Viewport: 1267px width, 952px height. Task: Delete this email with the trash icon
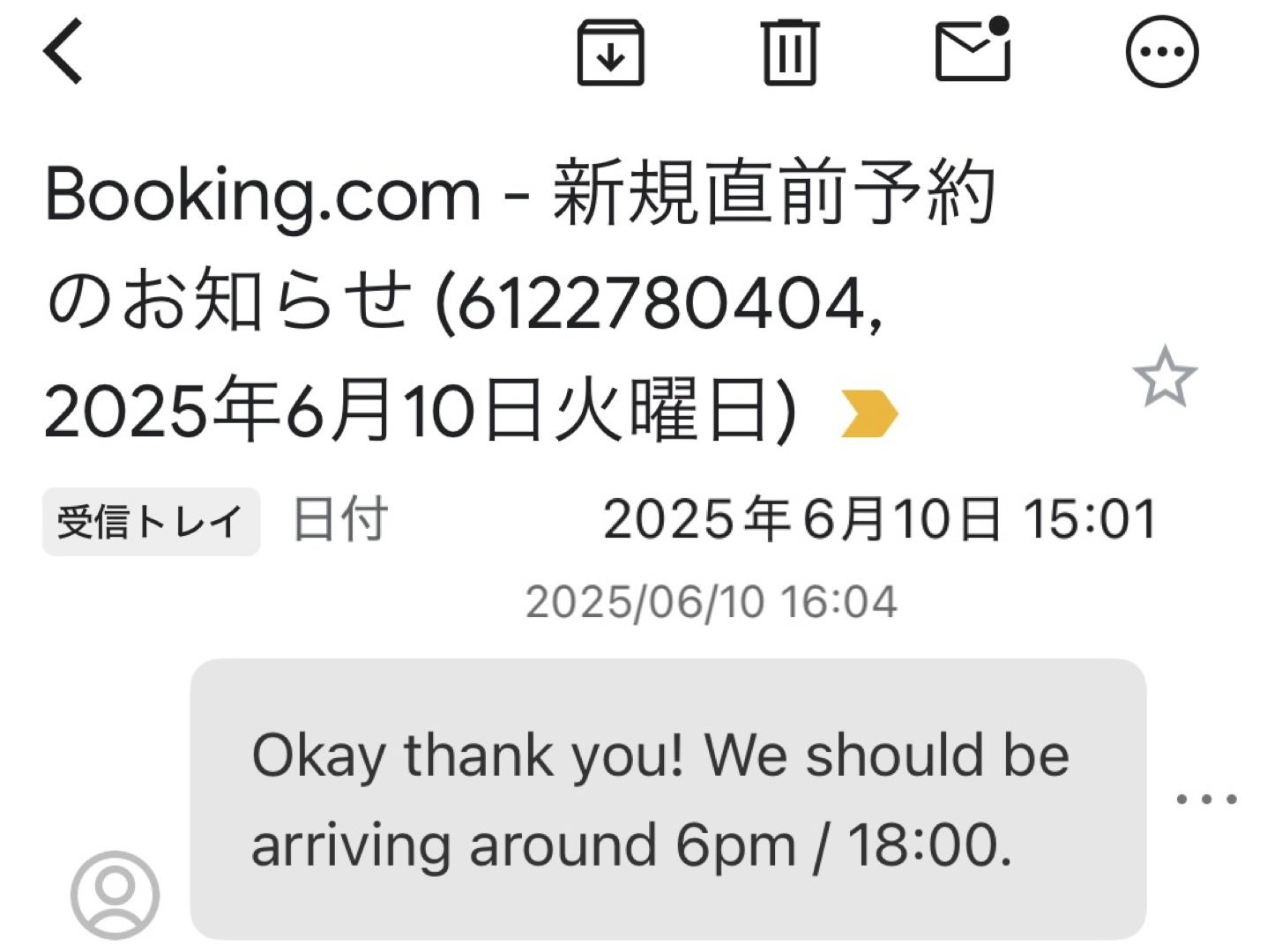click(789, 53)
